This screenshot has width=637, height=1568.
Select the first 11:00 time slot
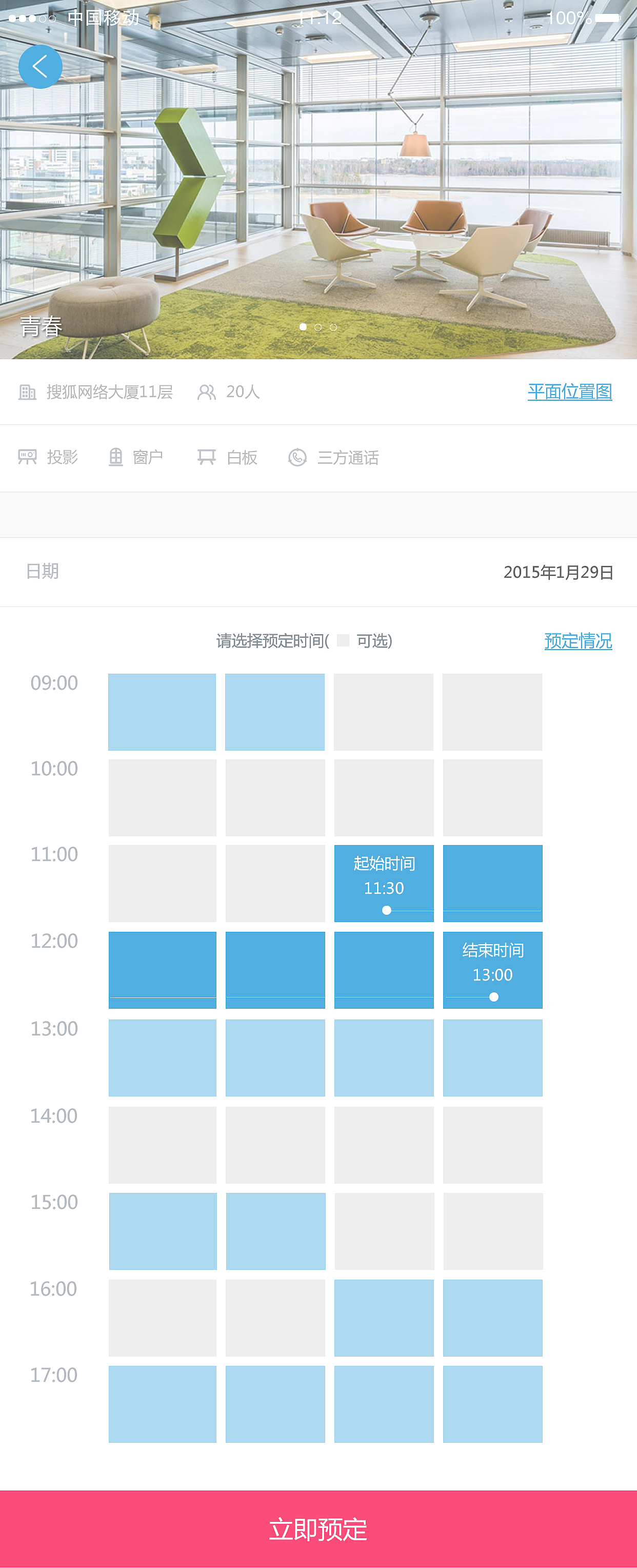163,883
